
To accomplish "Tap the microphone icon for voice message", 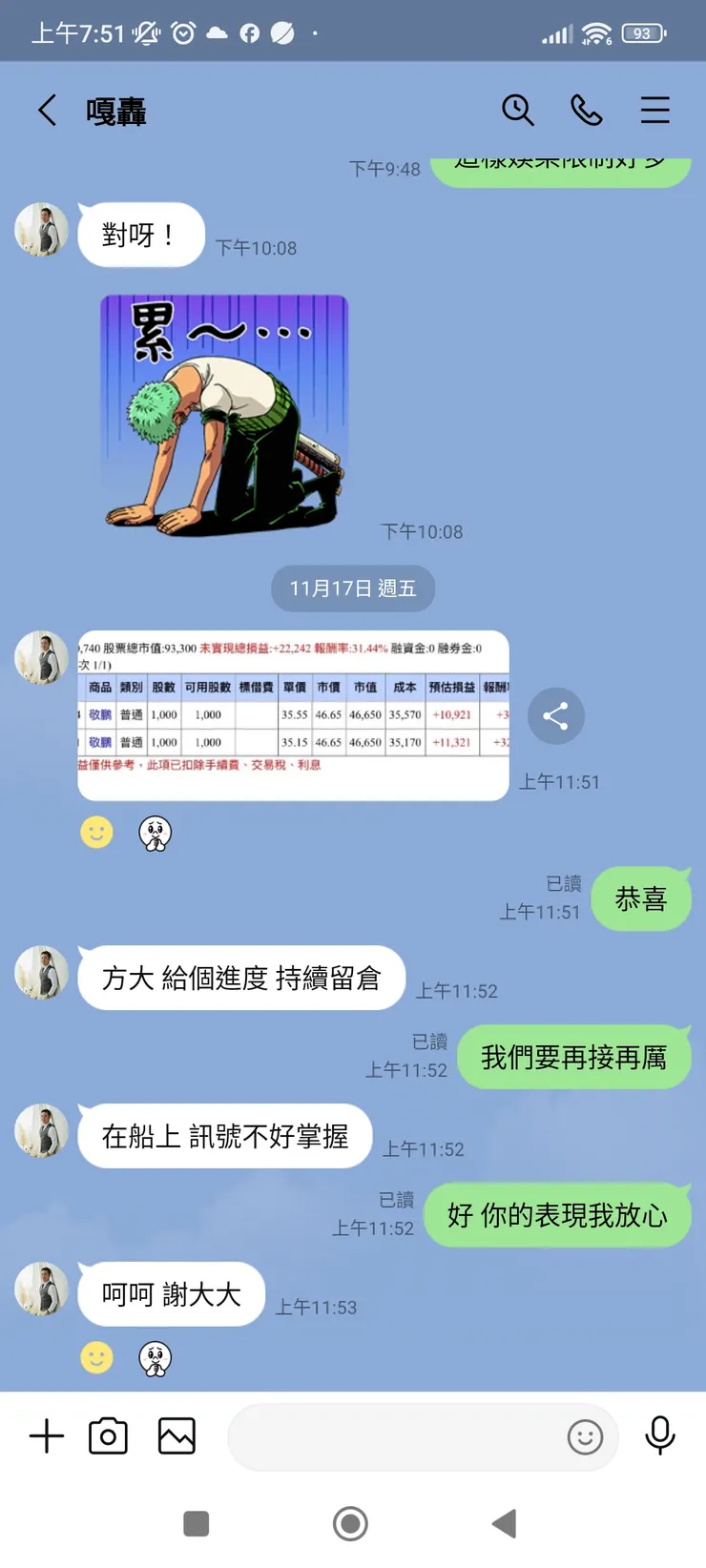I will point(660,1434).
